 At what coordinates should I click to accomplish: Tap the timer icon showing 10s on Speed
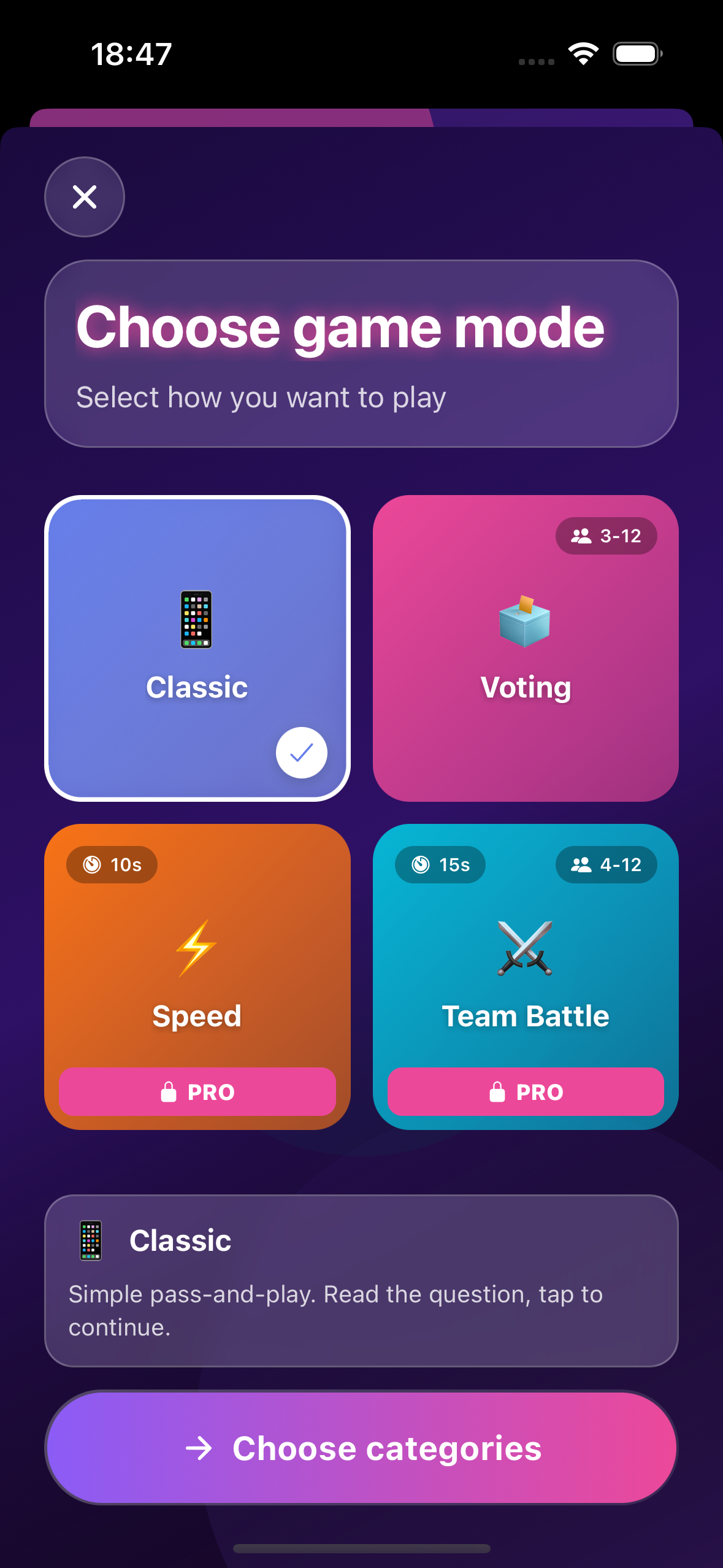(x=91, y=864)
